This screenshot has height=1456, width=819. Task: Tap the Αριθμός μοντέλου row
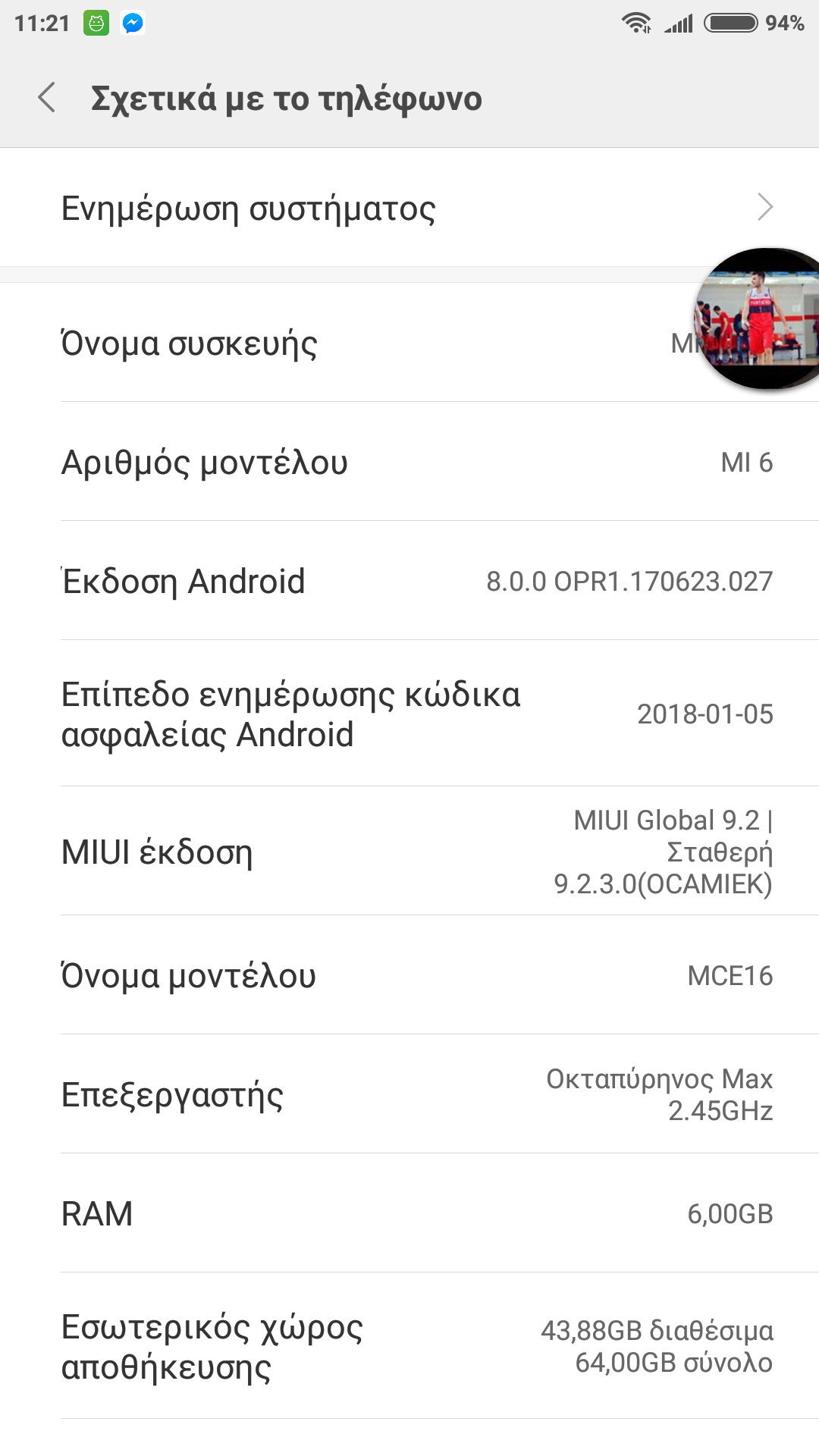[409, 462]
